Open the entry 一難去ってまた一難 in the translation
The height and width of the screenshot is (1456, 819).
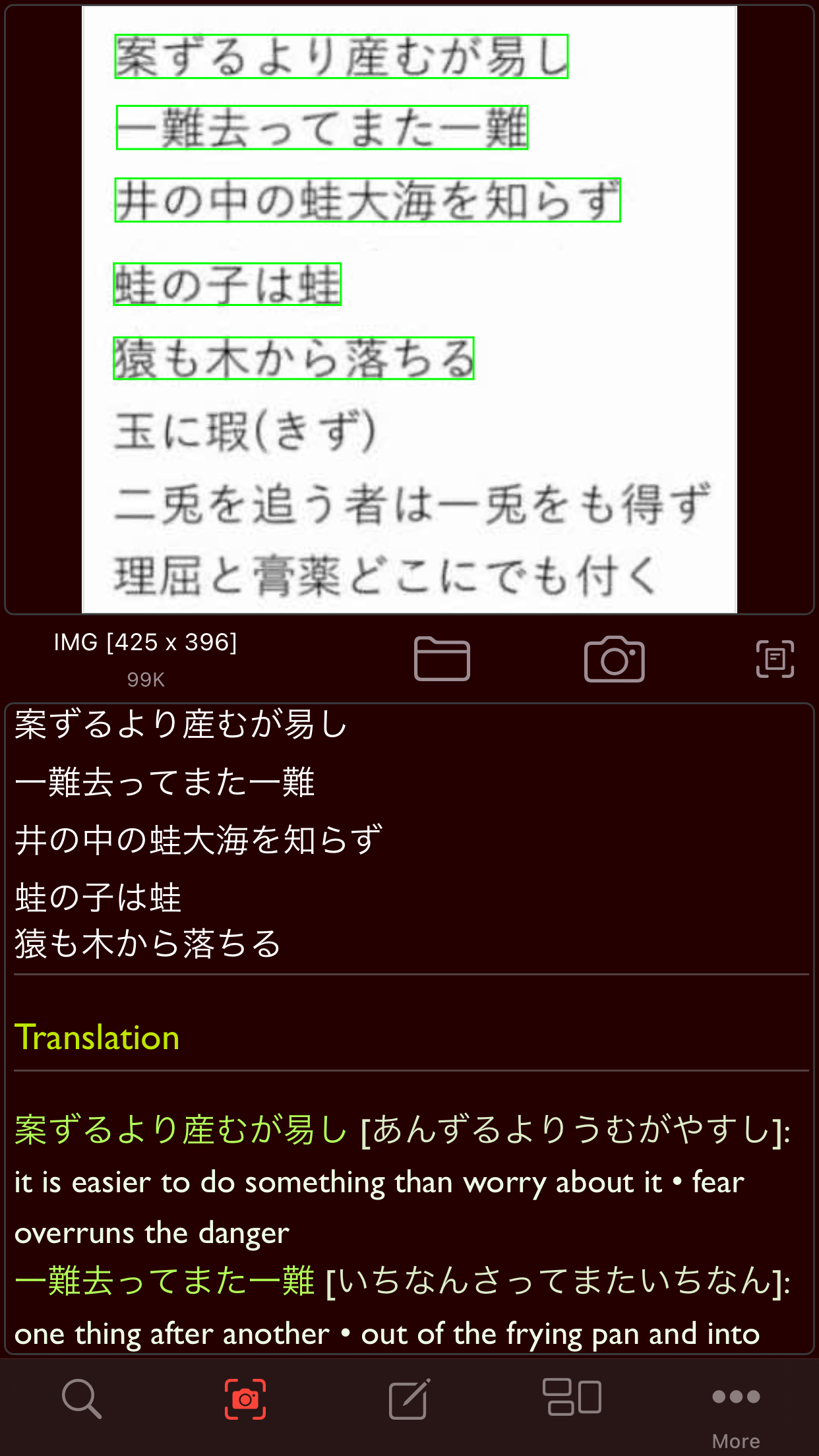[165, 1281]
